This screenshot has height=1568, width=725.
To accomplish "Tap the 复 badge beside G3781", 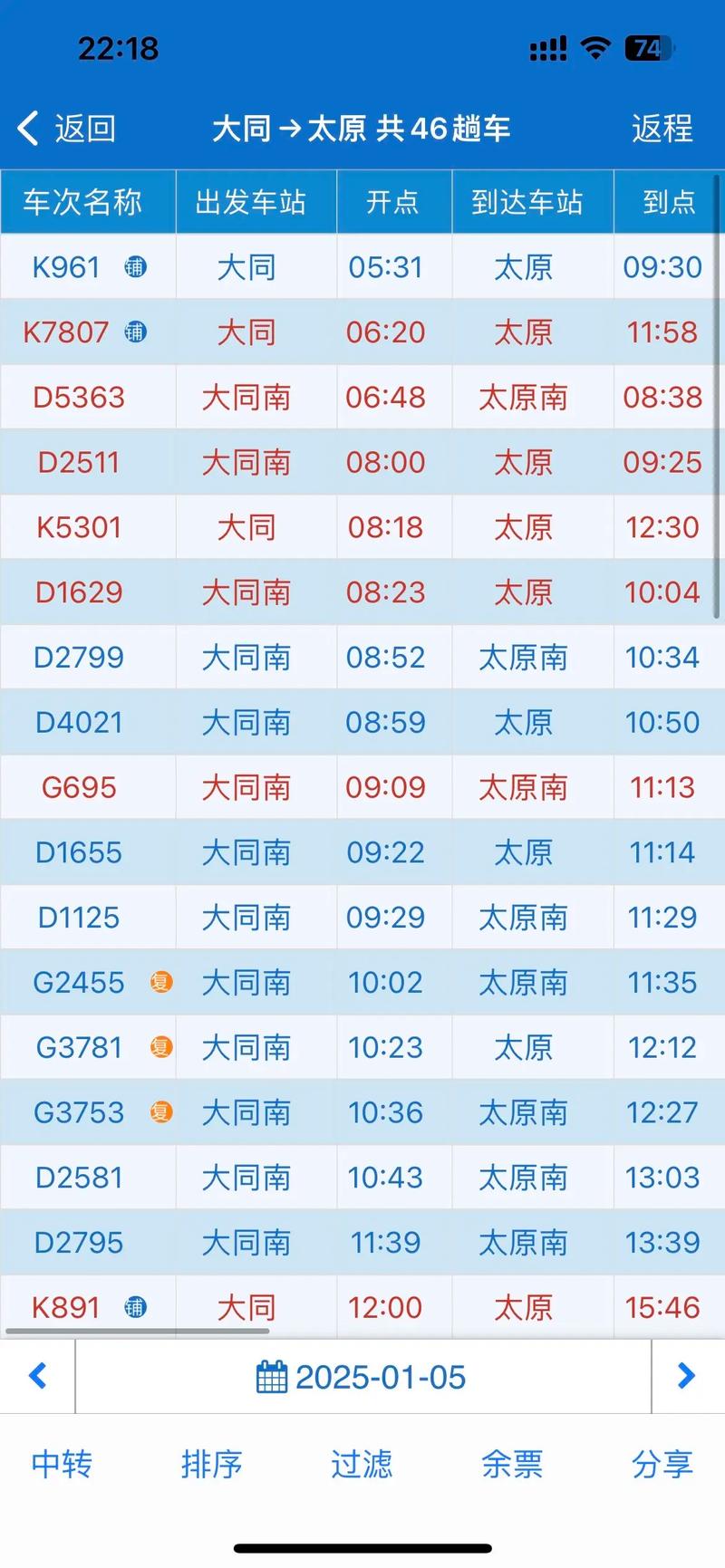I will [161, 1047].
